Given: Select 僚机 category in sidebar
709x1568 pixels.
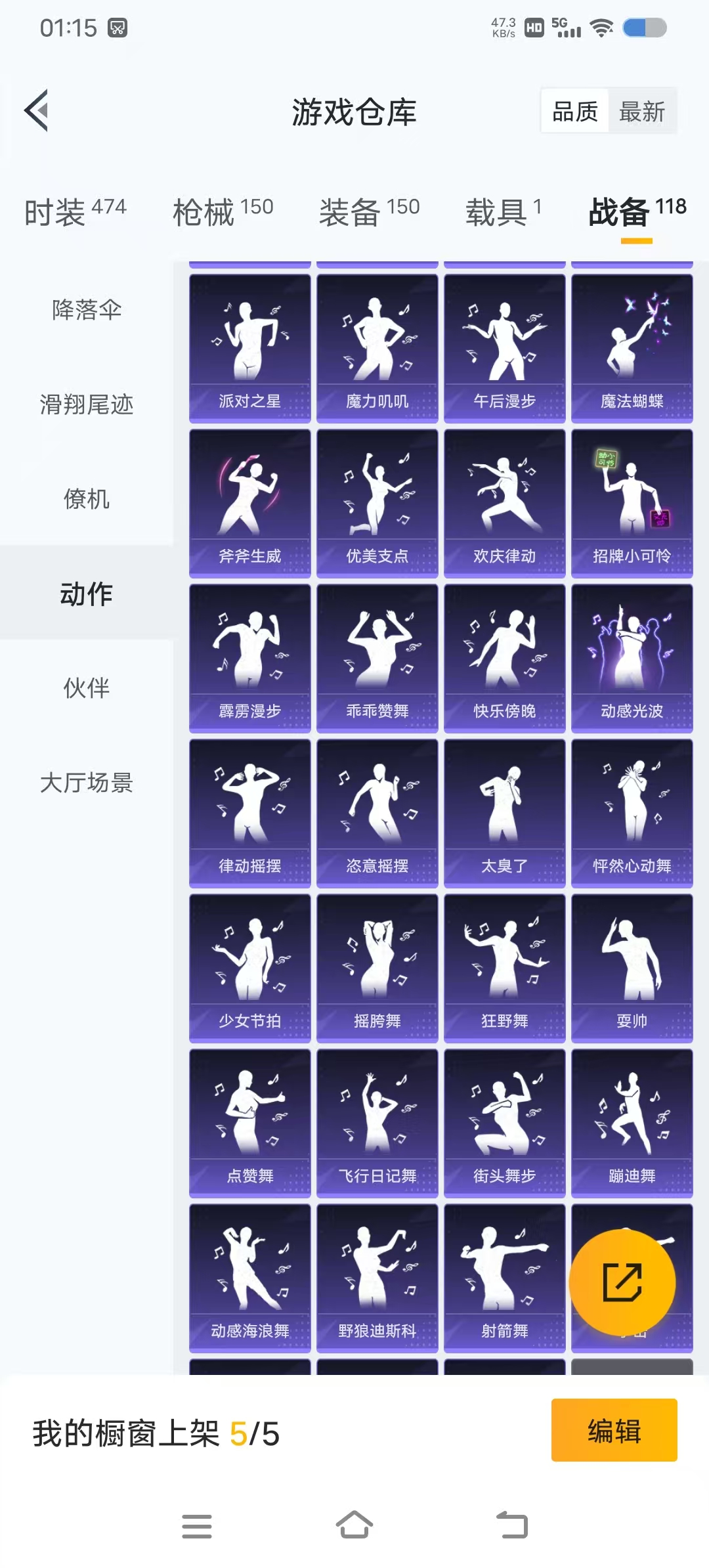Looking at the screenshot, I should pyautogui.click(x=87, y=499).
